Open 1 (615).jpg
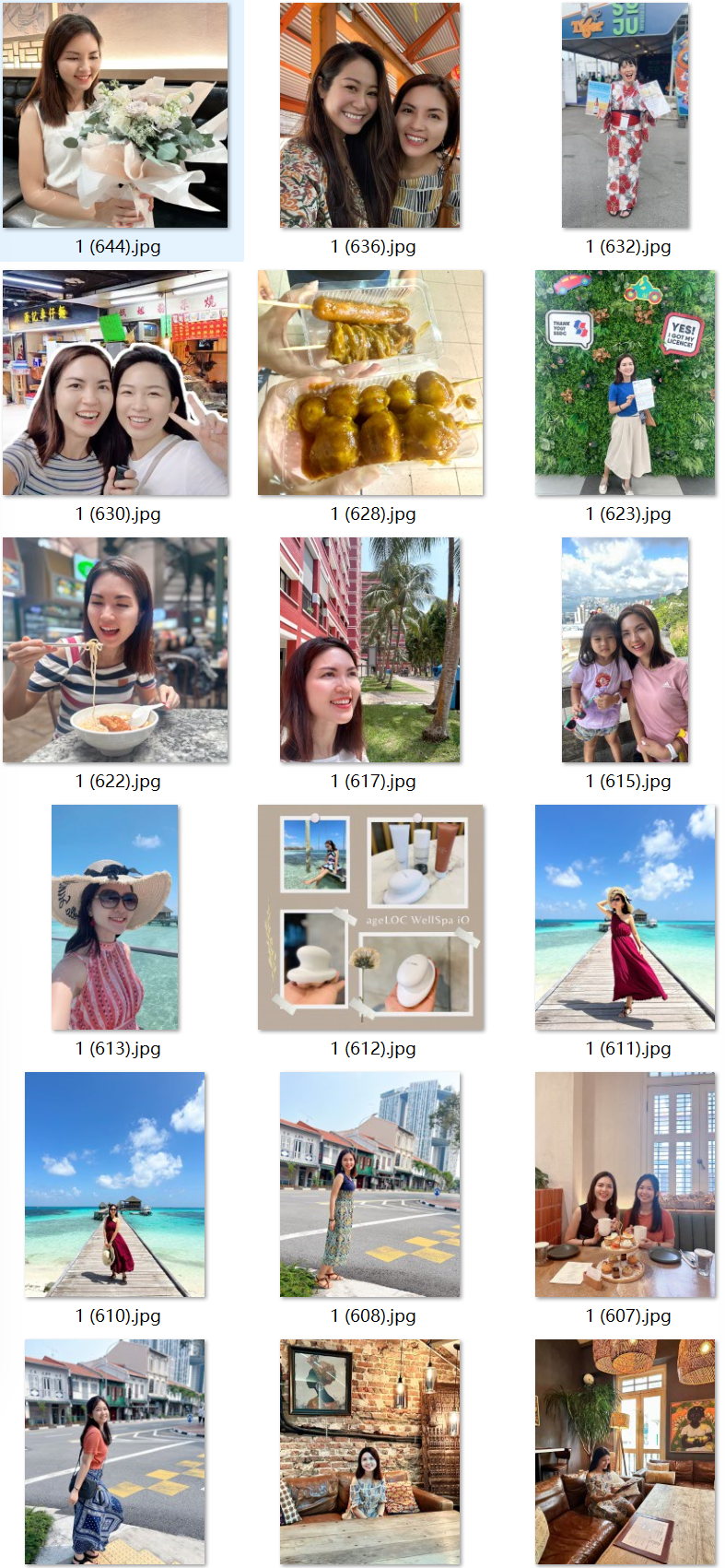 (626, 650)
